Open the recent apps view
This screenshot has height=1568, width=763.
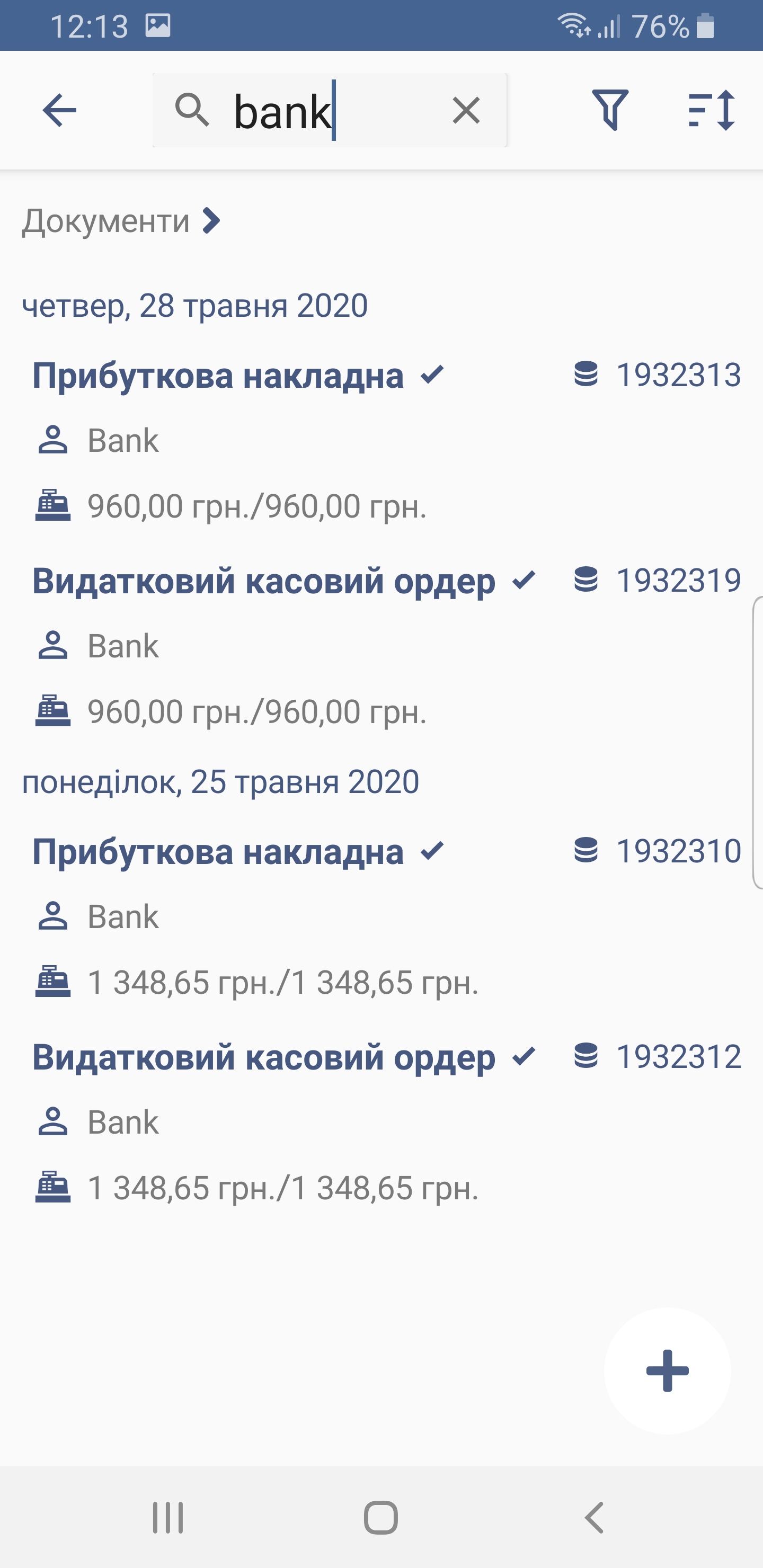(168, 1517)
